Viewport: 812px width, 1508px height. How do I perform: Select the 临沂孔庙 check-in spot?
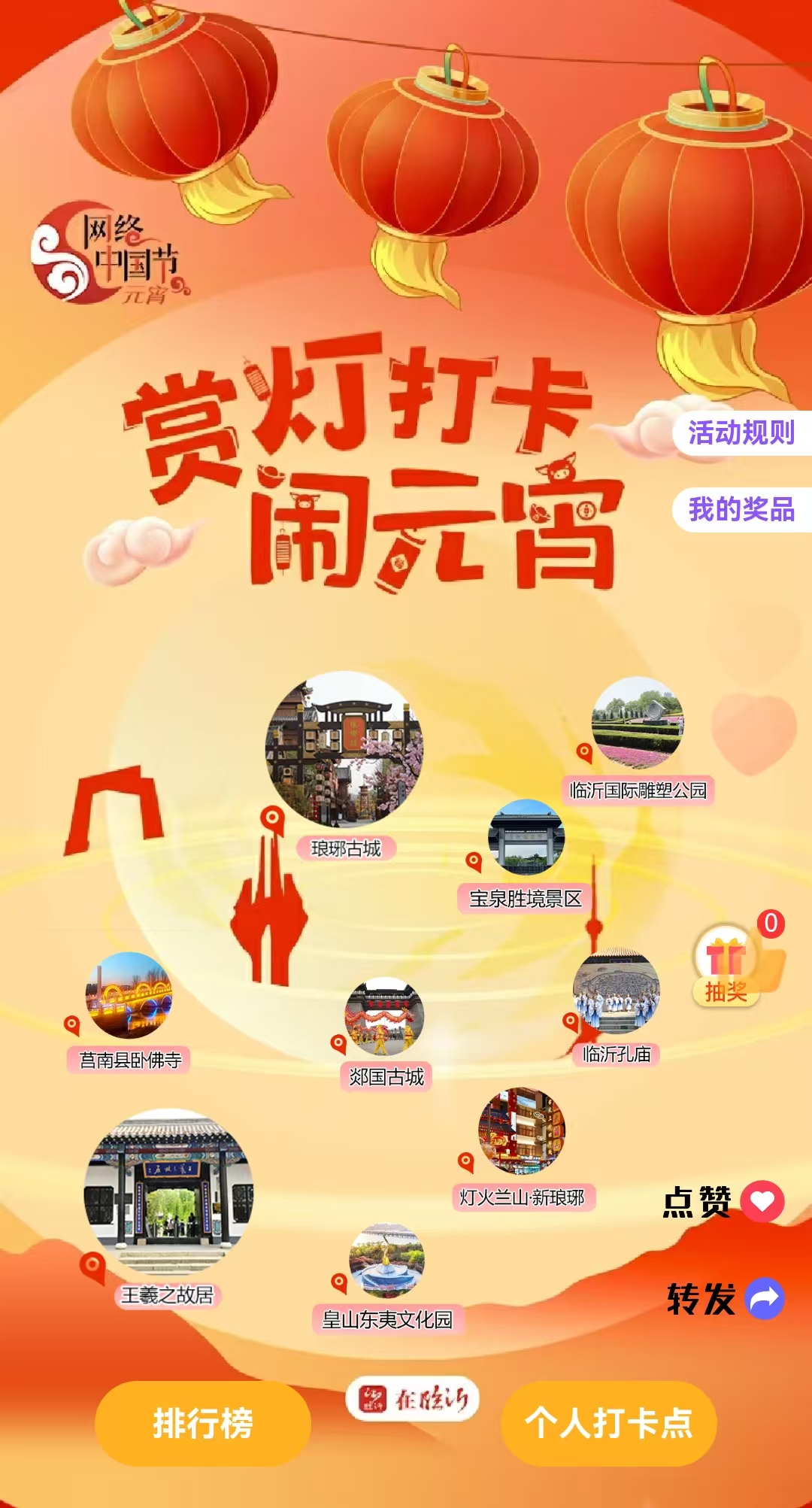(617, 991)
